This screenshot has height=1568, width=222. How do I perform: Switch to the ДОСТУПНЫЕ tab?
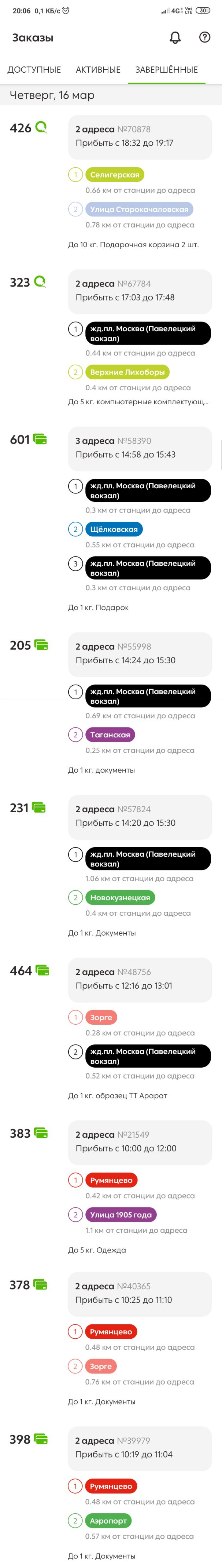34,70
